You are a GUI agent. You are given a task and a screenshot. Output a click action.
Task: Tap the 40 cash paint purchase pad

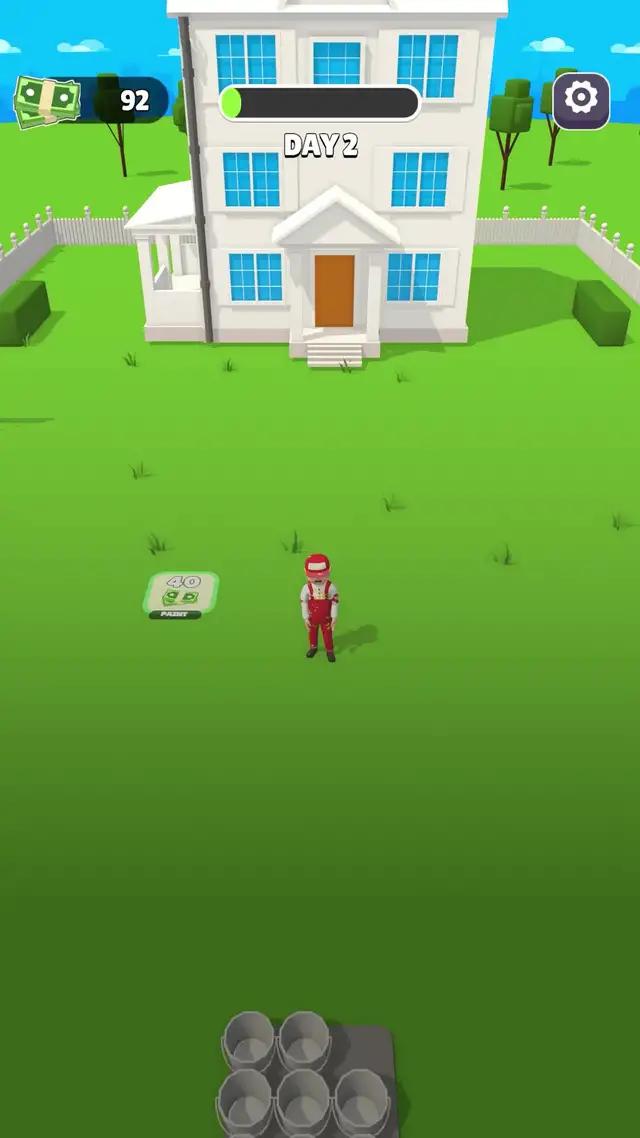(181, 594)
